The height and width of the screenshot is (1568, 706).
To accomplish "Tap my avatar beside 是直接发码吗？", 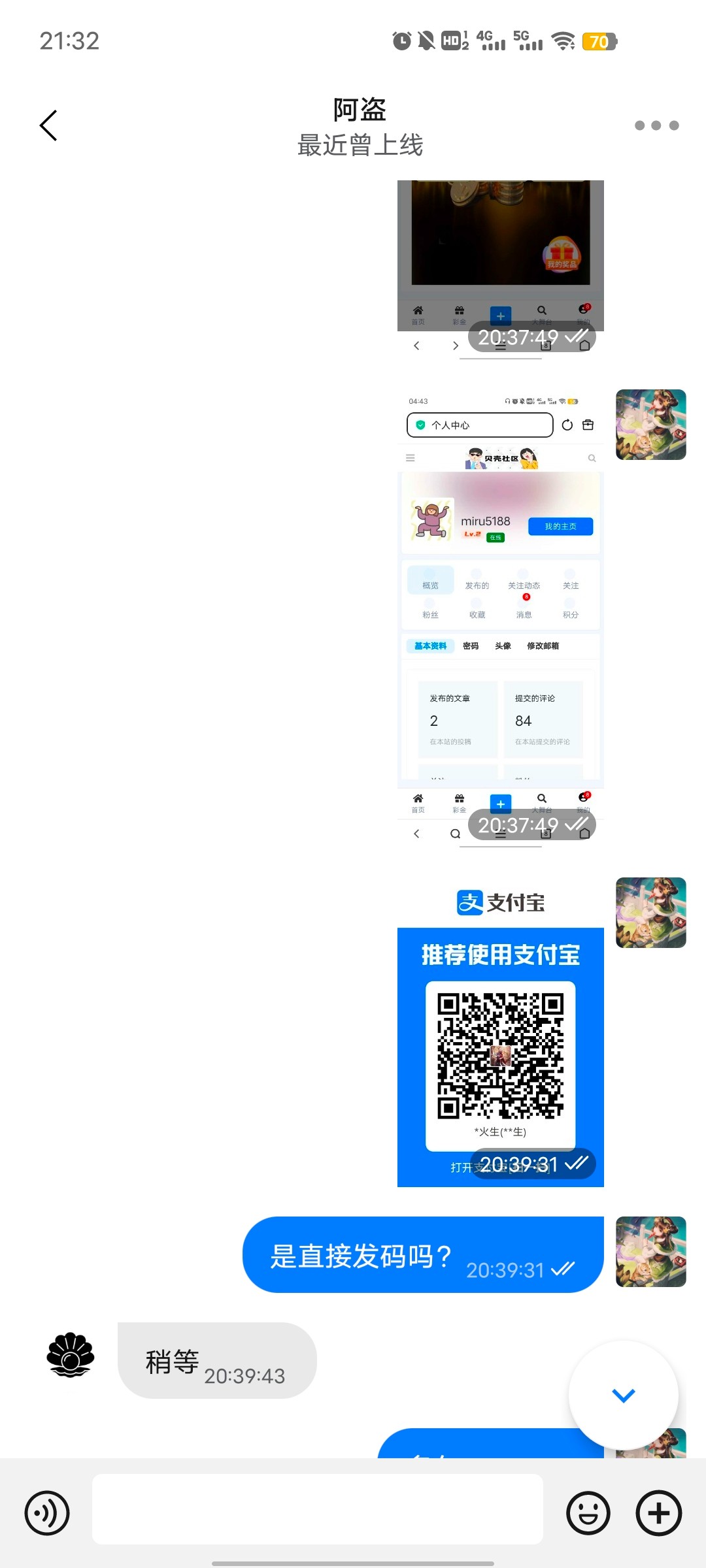I will click(650, 1252).
